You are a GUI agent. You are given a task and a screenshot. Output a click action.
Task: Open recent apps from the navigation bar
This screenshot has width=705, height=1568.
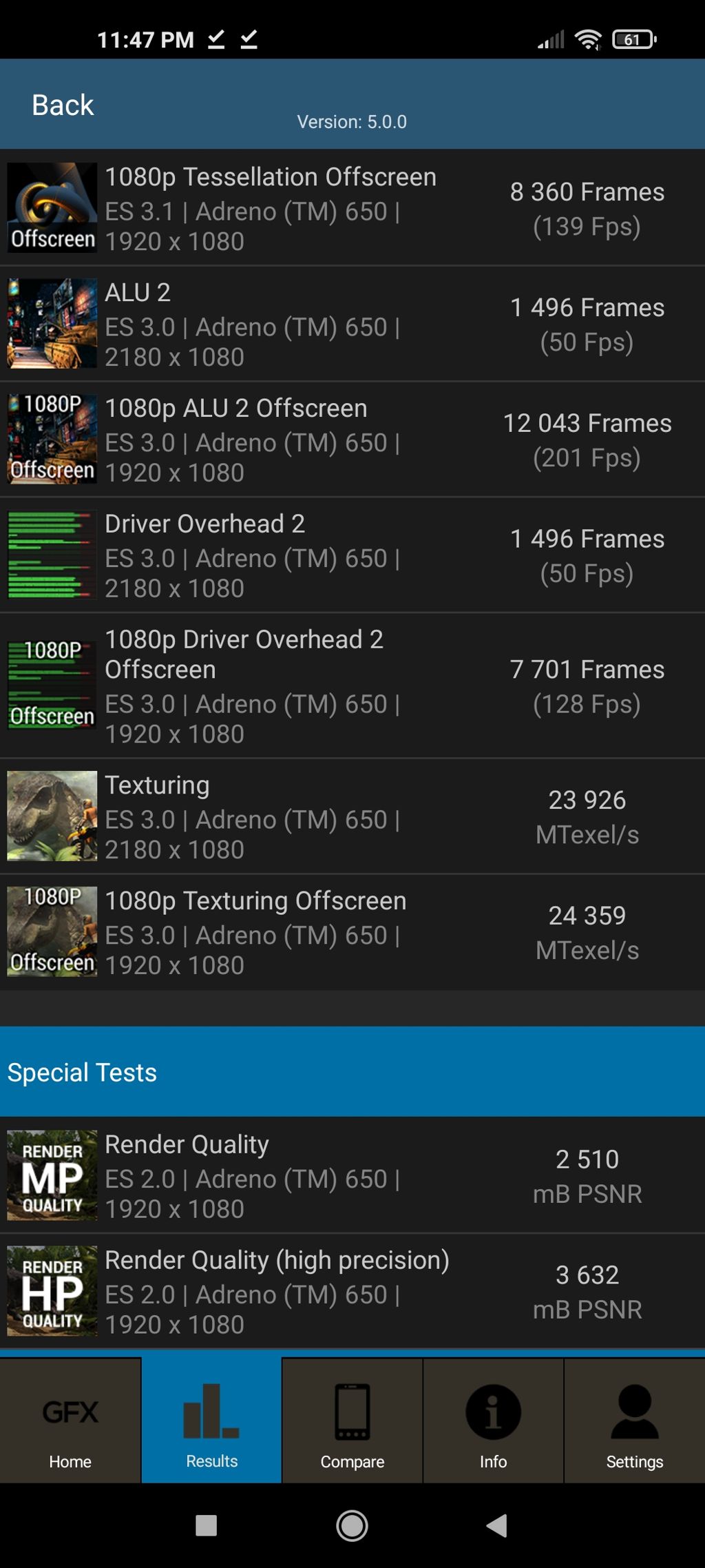tap(206, 1525)
